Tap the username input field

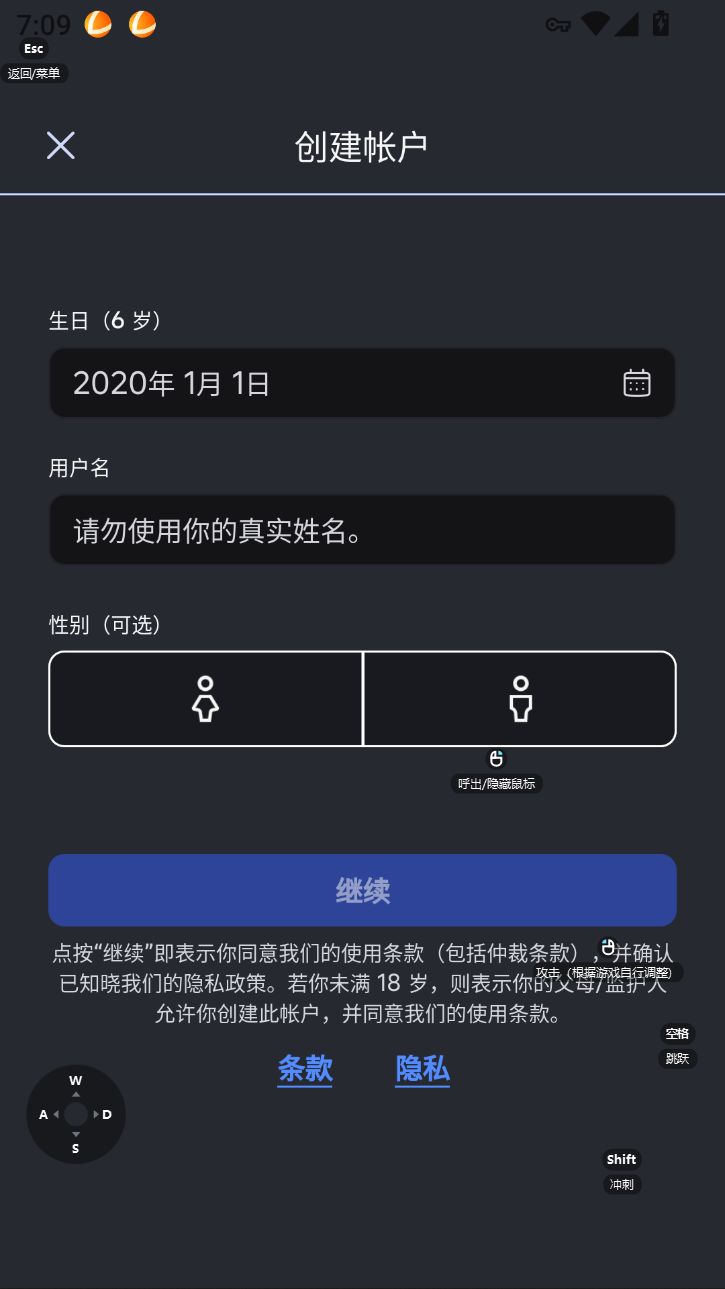click(x=362, y=529)
